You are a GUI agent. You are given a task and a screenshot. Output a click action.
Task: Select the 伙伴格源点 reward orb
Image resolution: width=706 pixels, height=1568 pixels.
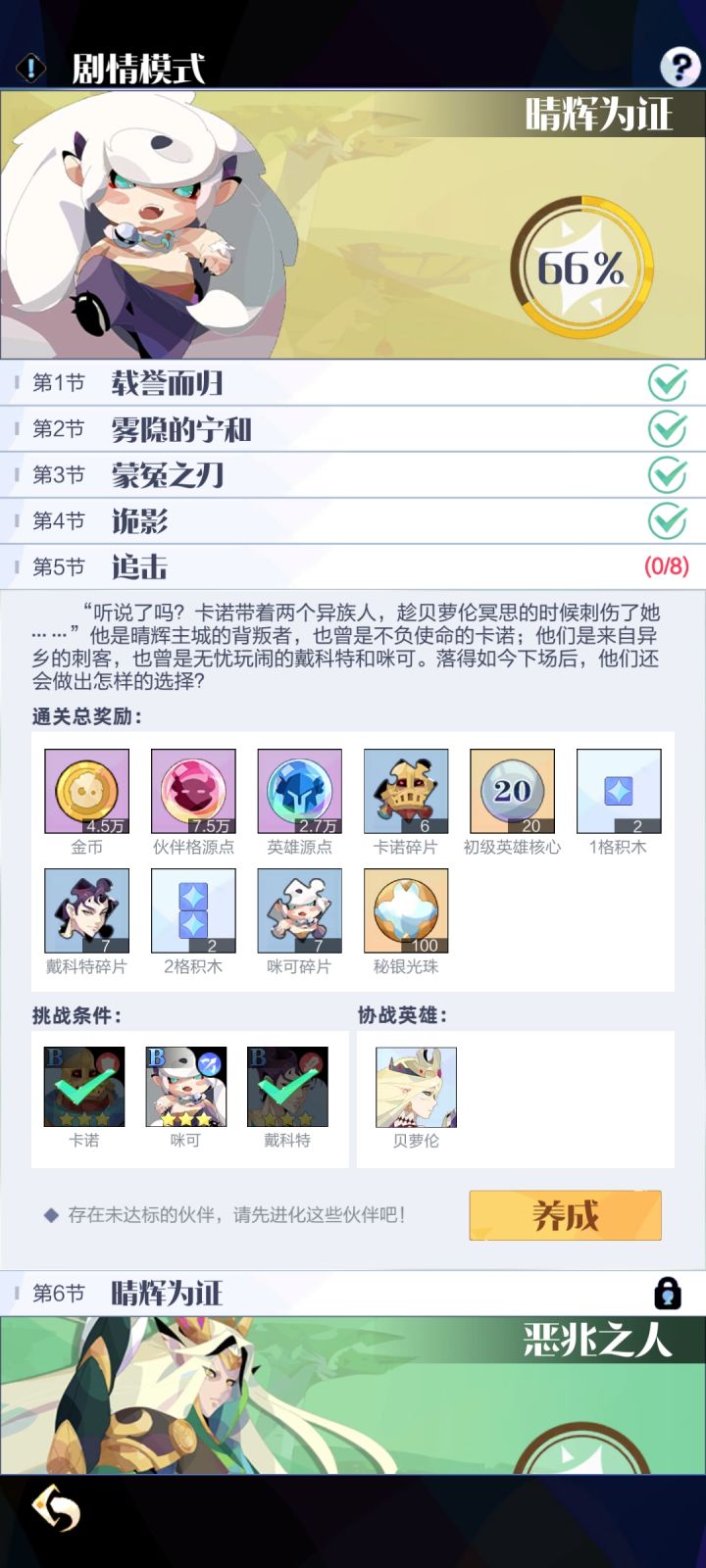192,791
